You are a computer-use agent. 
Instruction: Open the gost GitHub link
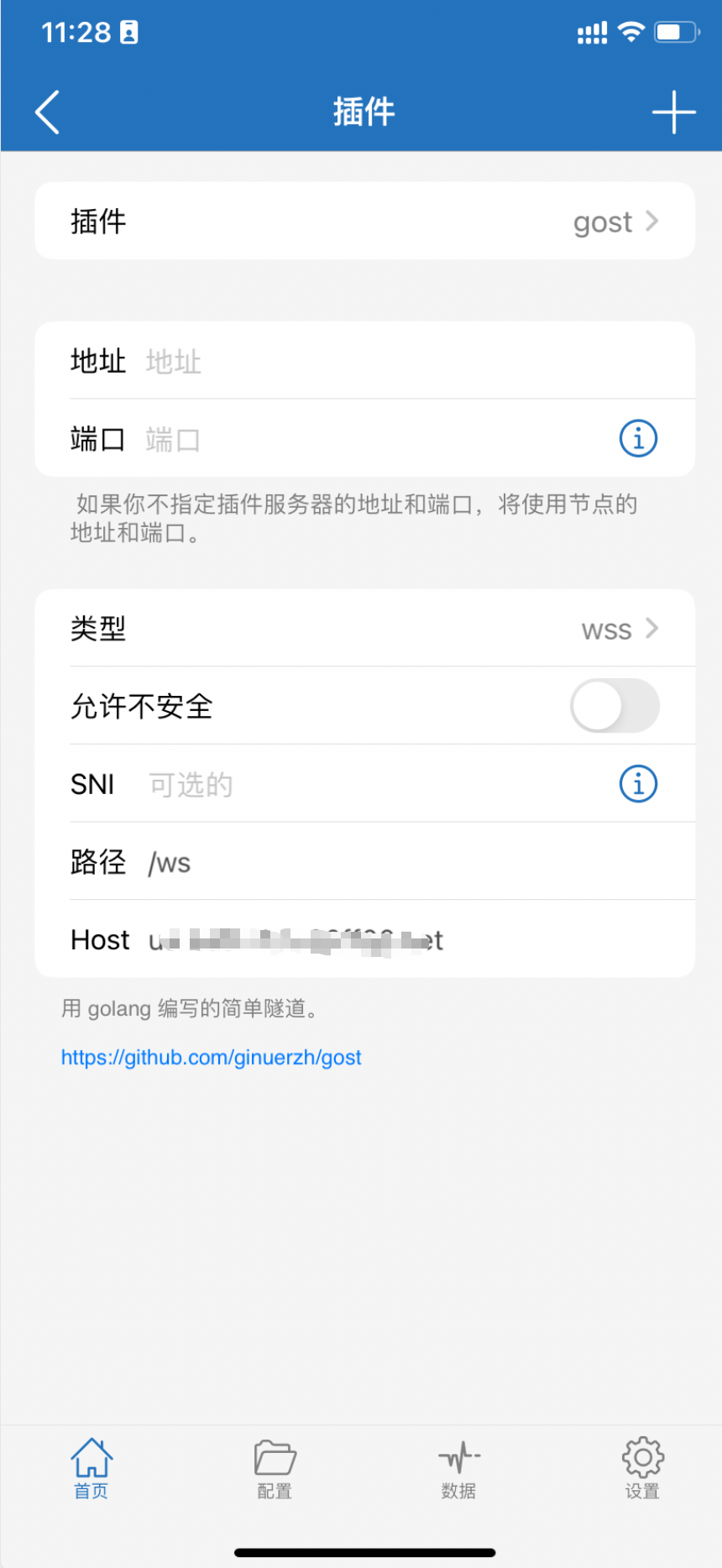211,1057
